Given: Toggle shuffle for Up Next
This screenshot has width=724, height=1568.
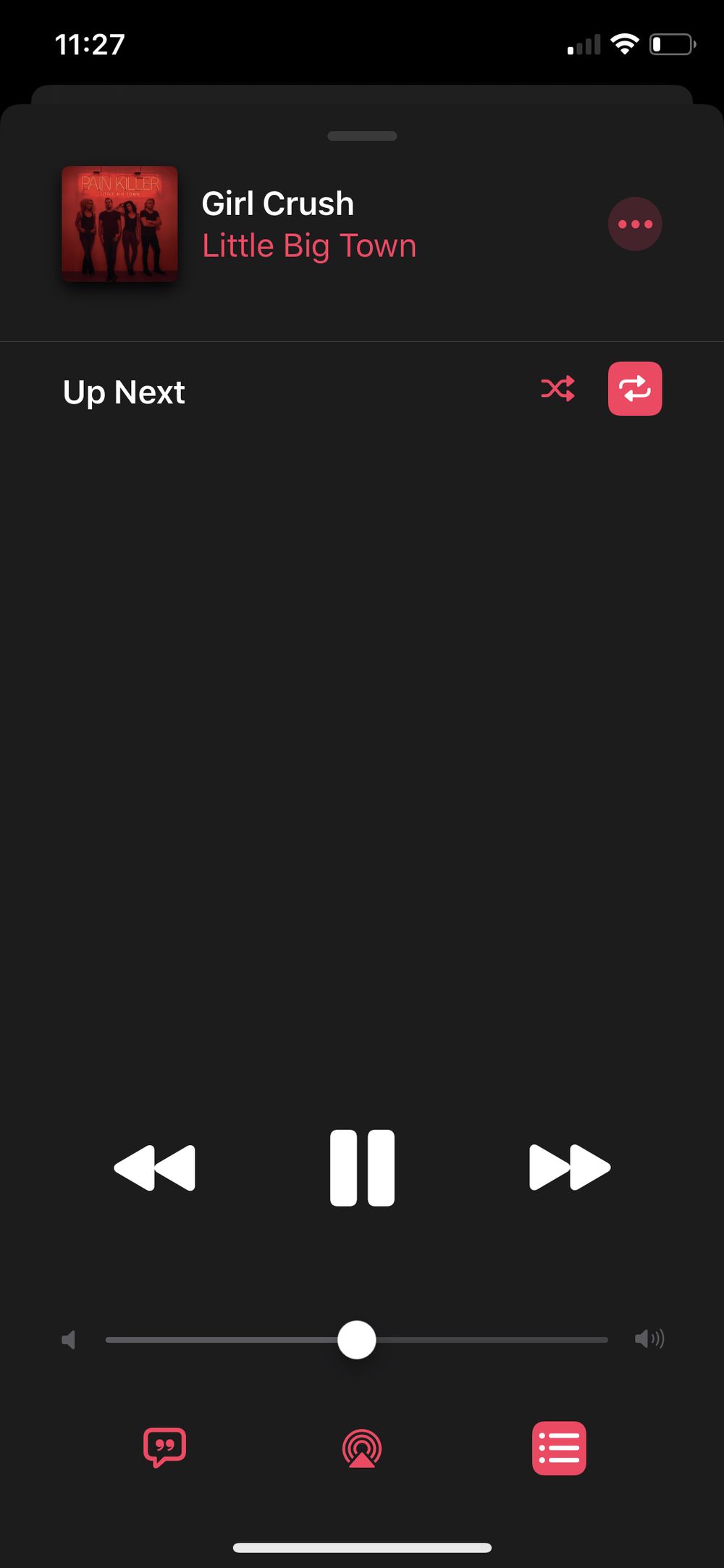Looking at the screenshot, I should tap(558, 389).
